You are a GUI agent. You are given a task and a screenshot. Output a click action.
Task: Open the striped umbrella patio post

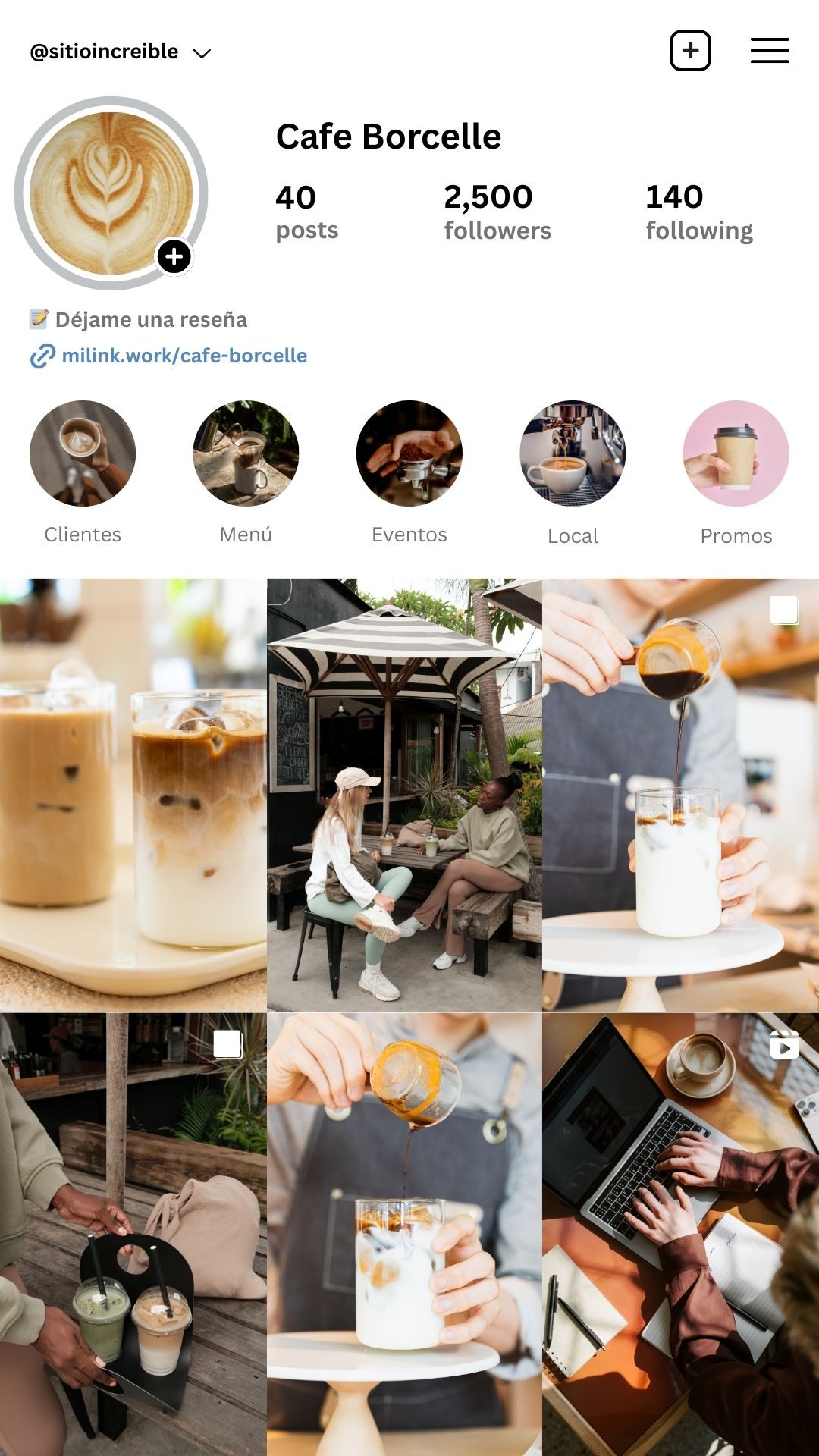coord(404,795)
